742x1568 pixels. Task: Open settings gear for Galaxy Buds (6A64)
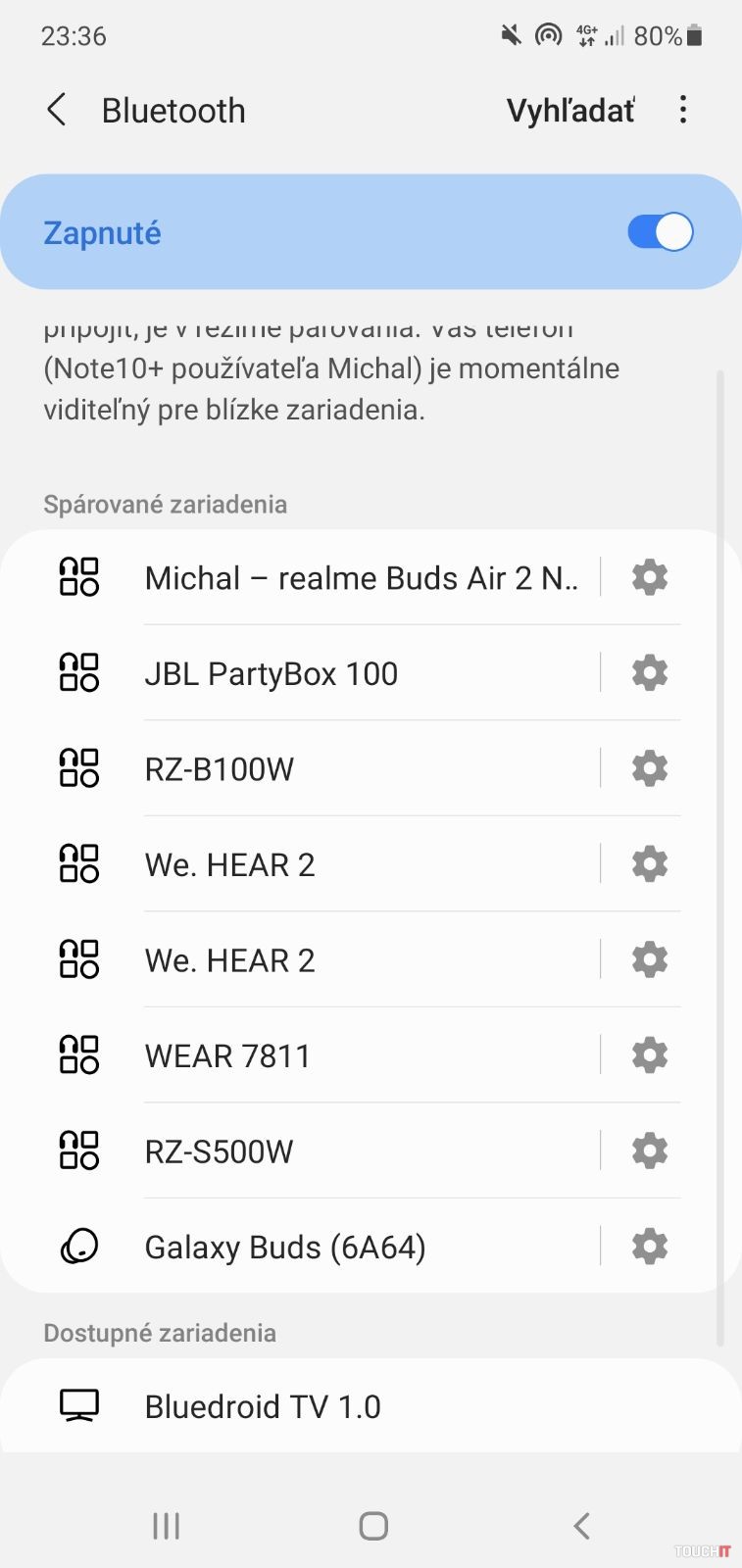click(x=649, y=1247)
